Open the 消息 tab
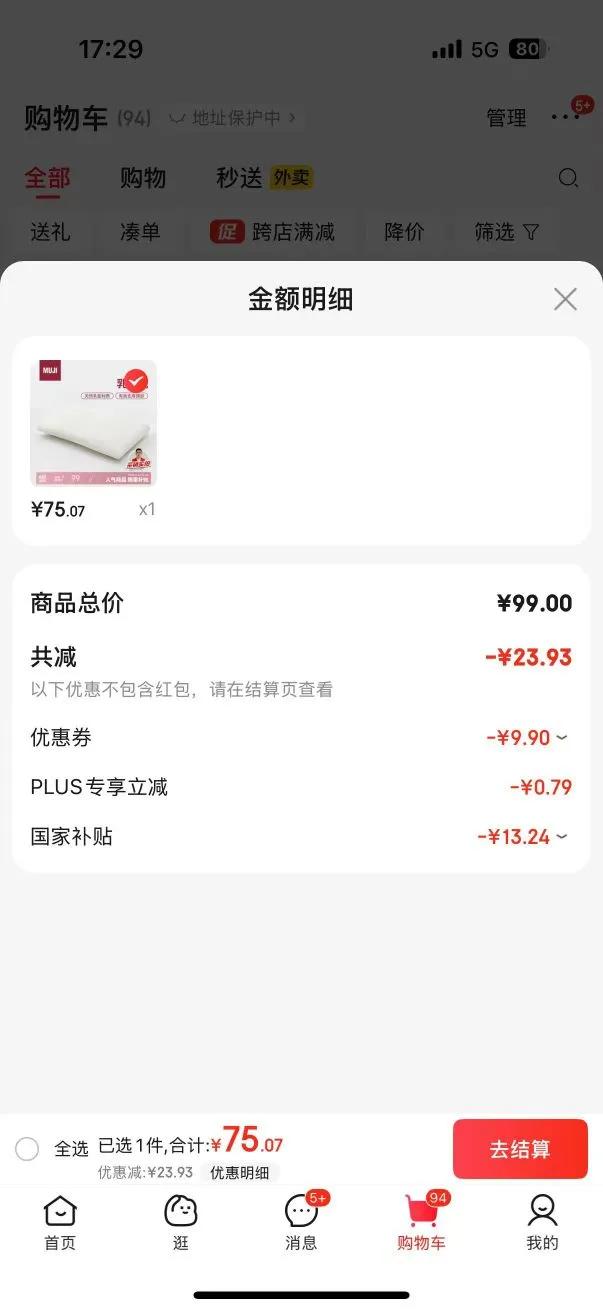The image size is (603, 1311). point(301,1223)
